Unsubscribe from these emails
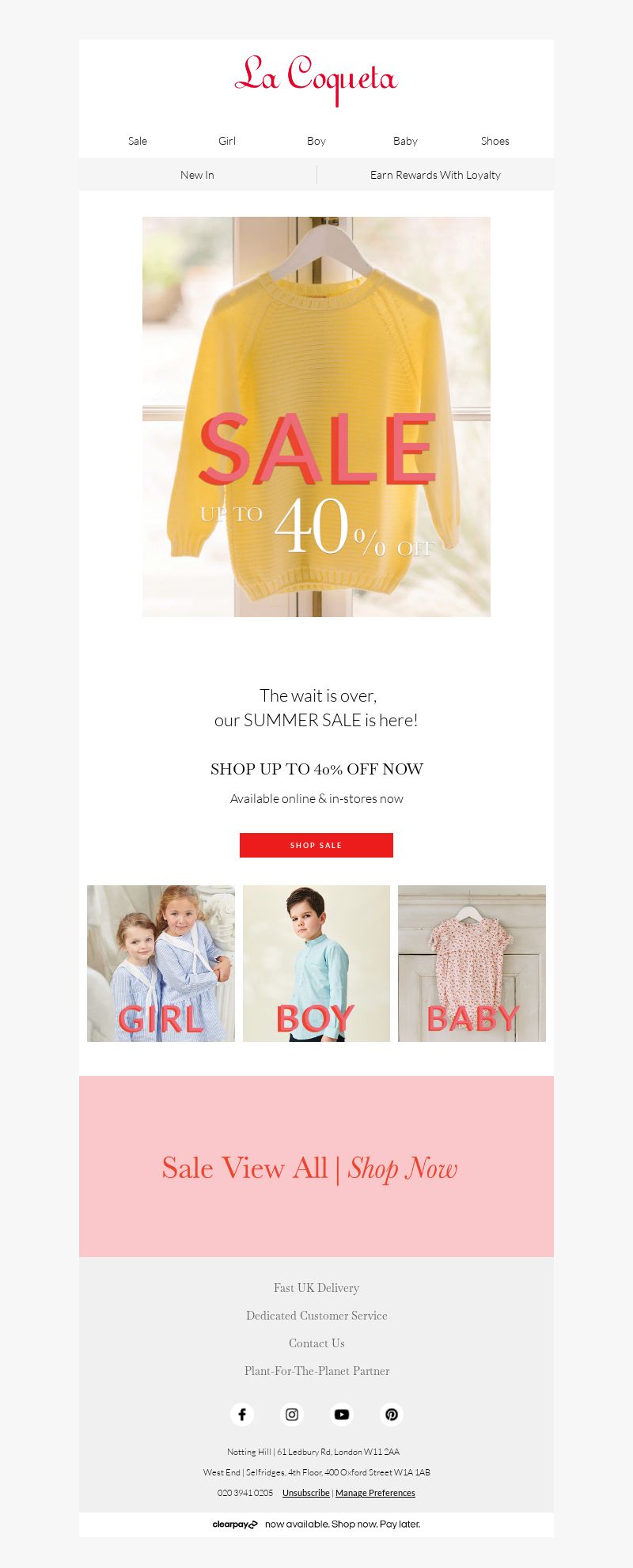633x1568 pixels. (305, 1493)
